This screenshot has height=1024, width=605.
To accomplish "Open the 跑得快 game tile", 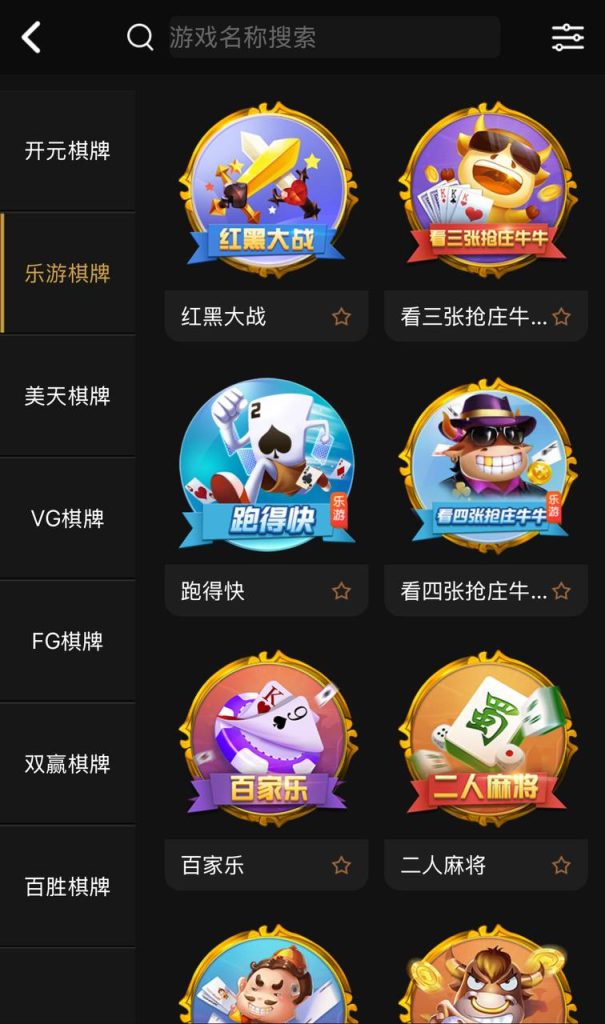I will [267, 465].
